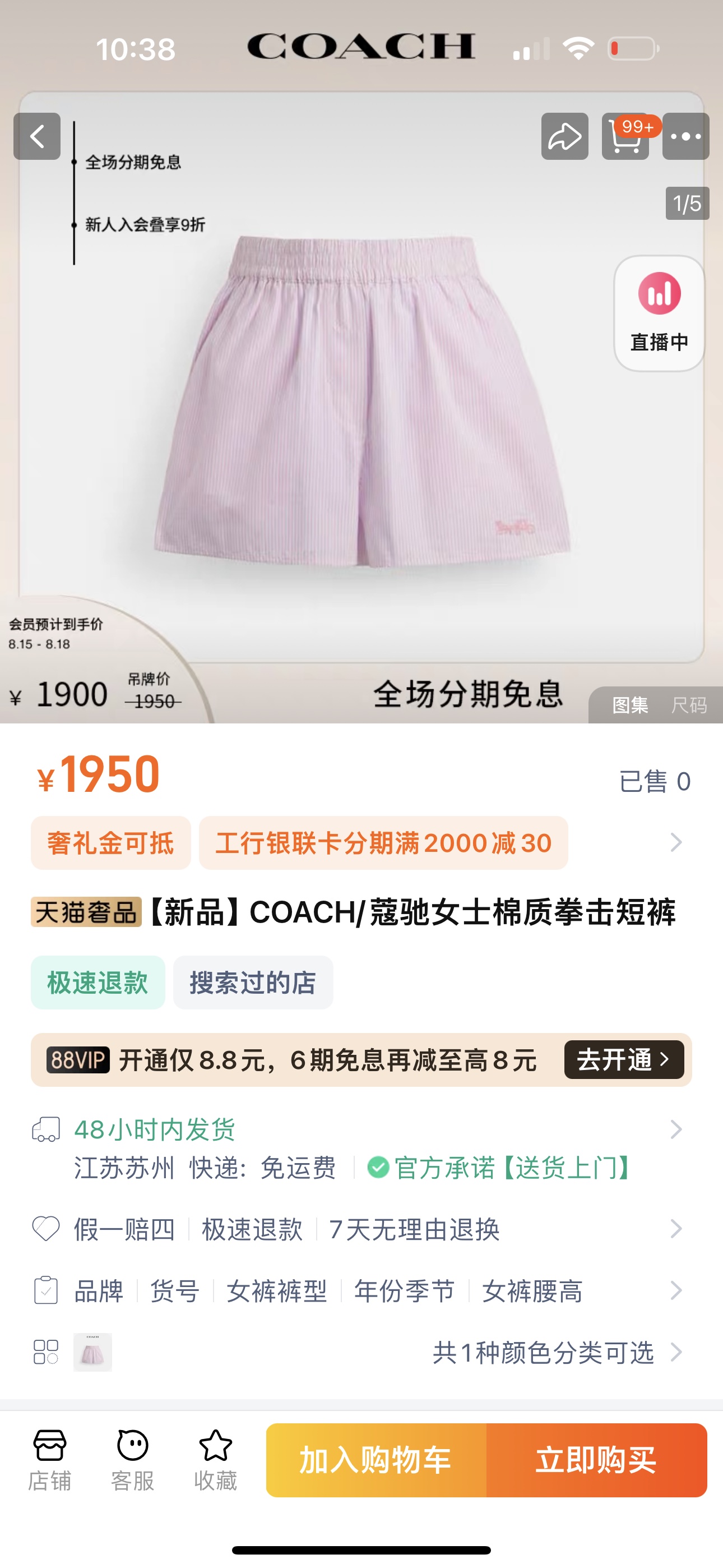View the 奢礼金可抵 promotion details
This screenshot has width=723, height=1568.
pos(111,843)
